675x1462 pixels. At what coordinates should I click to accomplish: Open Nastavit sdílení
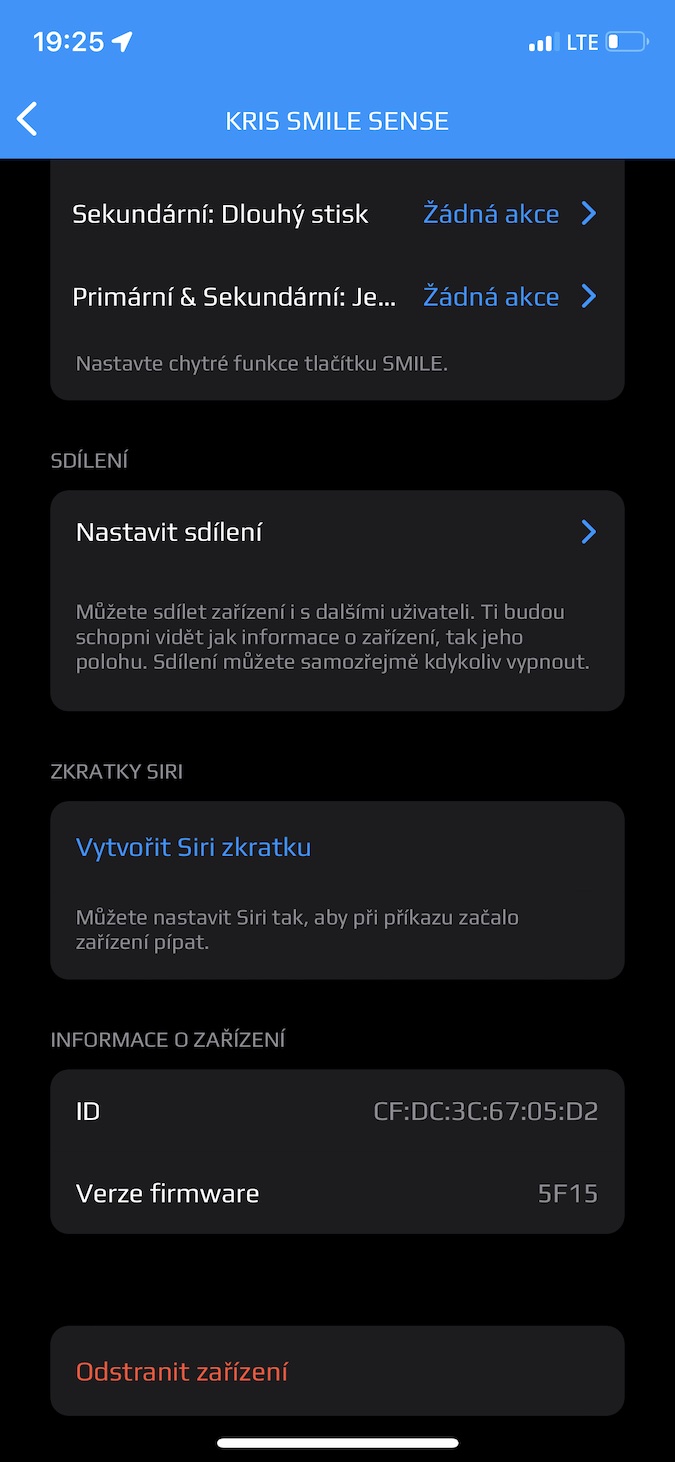click(x=337, y=532)
